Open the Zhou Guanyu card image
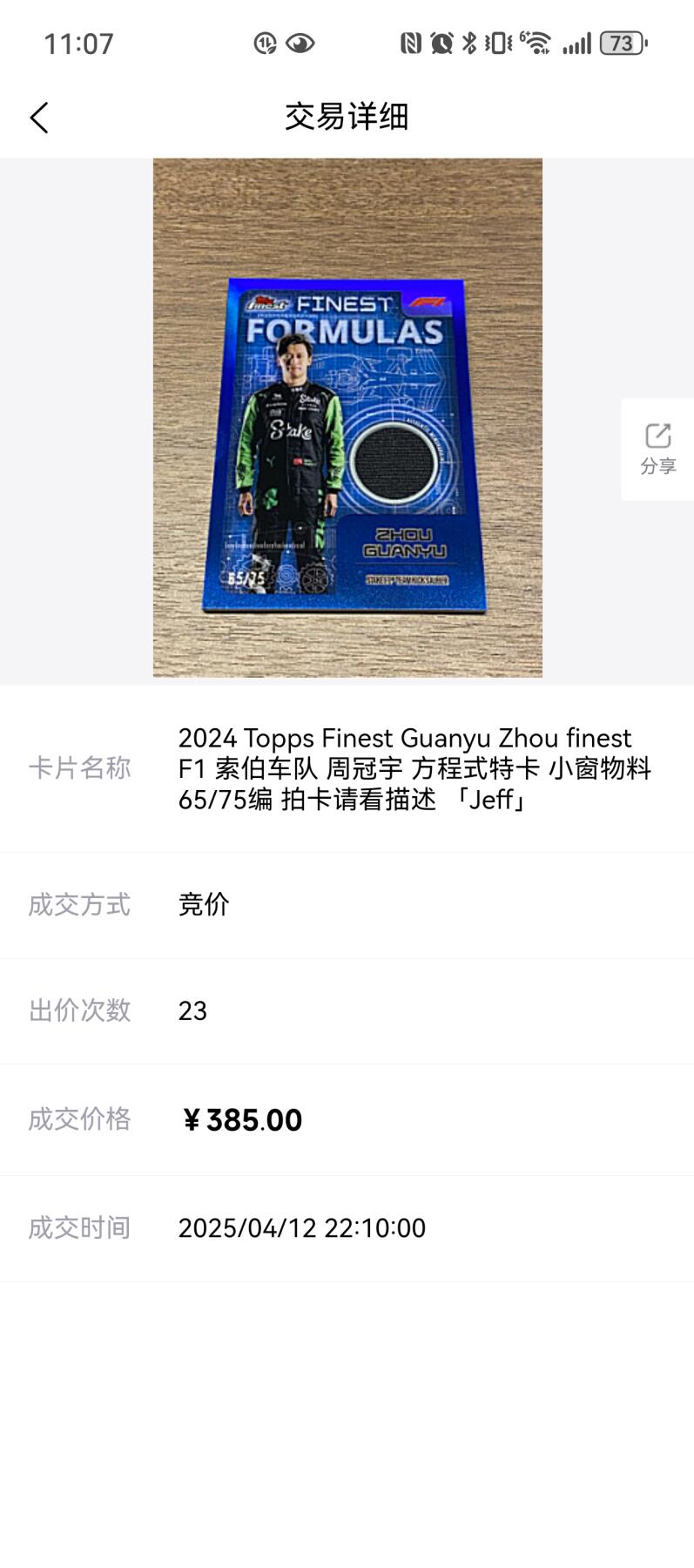This screenshot has width=694, height=1568. (347, 418)
